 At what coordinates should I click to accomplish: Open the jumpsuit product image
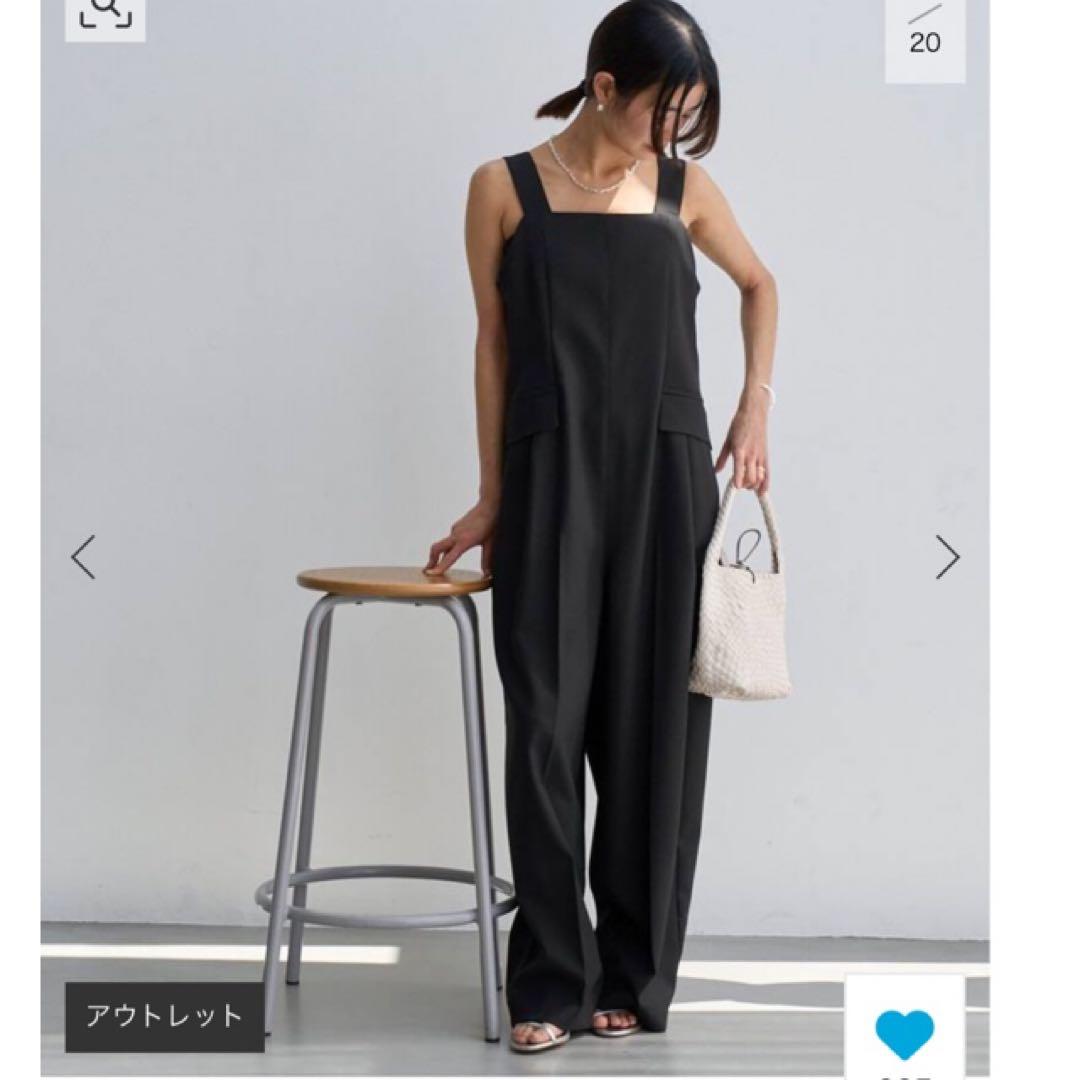pos(515,537)
